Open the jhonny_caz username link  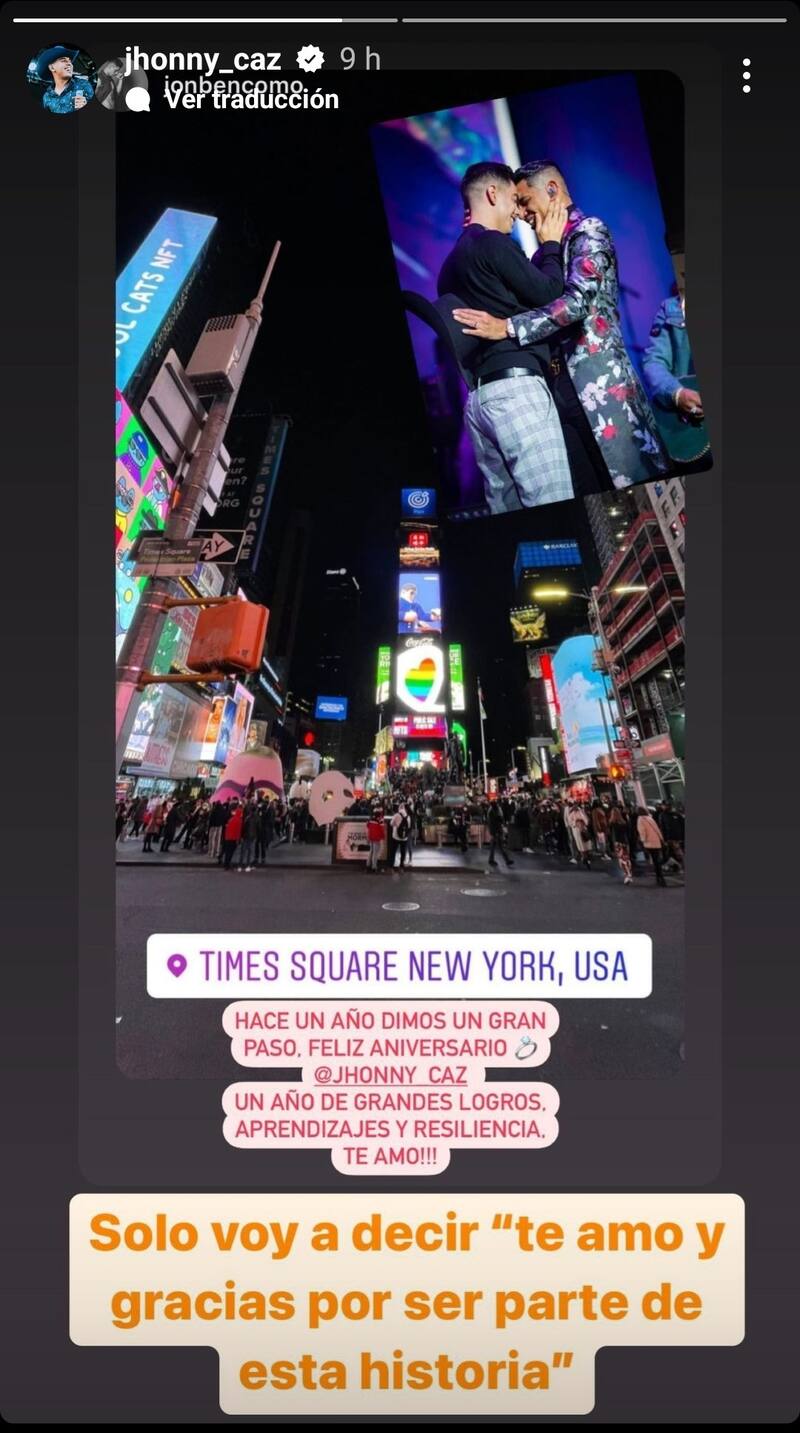[x=202, y=58]
